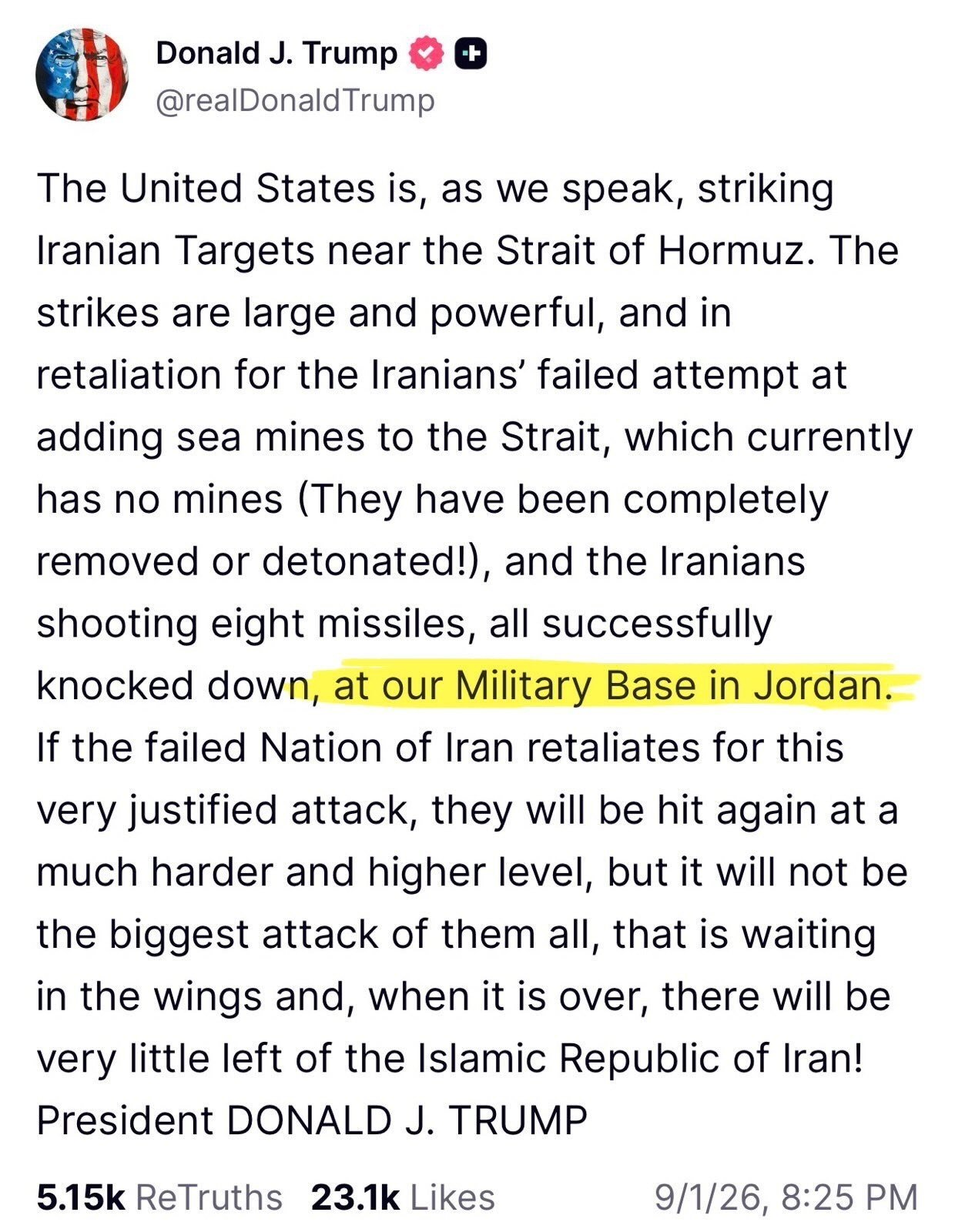
Task: View the 5.15k ReTruths list
Action: [159, 1197]
